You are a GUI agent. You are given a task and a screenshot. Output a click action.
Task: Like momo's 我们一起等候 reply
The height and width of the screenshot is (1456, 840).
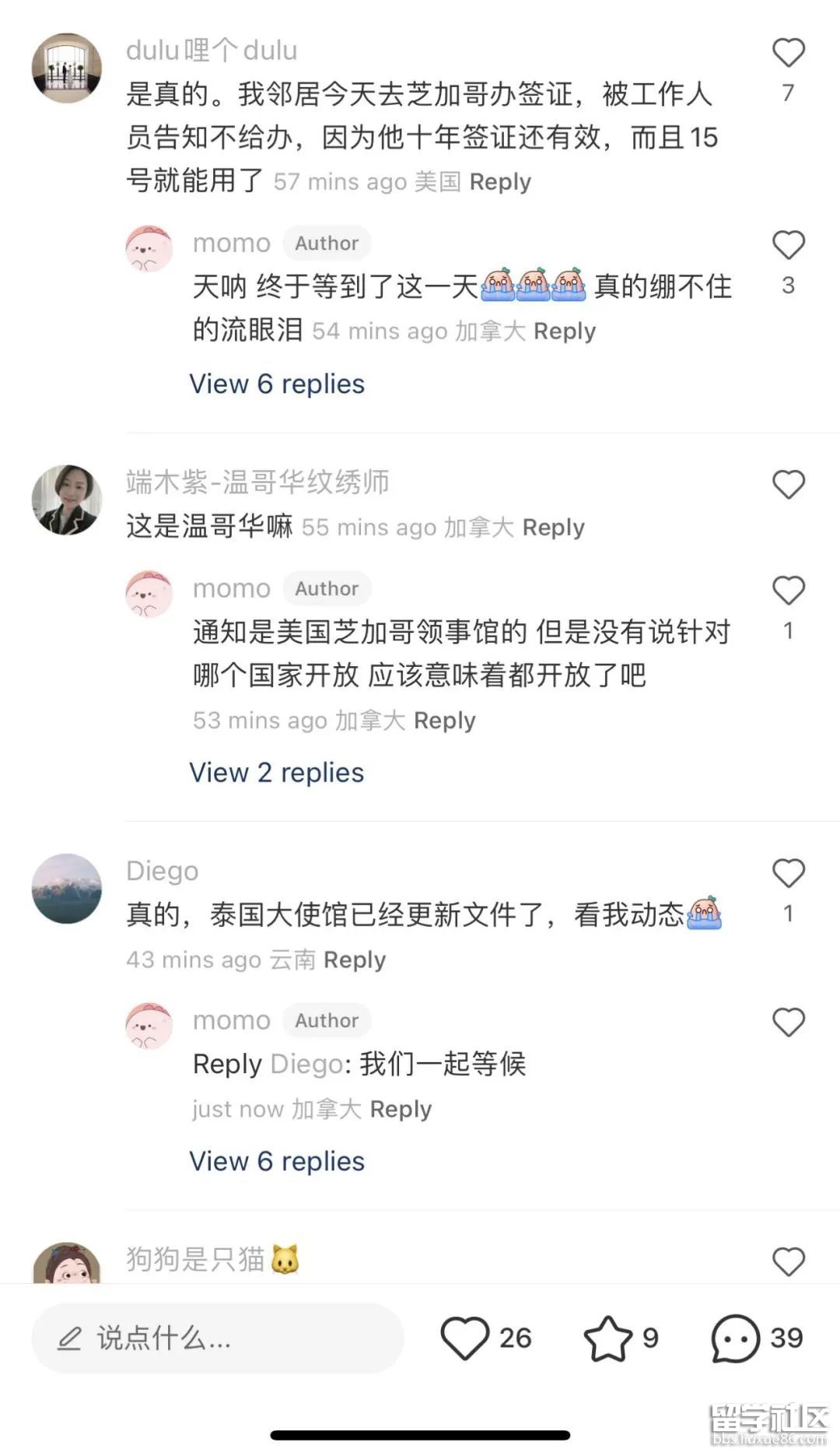coord(788,1023)
